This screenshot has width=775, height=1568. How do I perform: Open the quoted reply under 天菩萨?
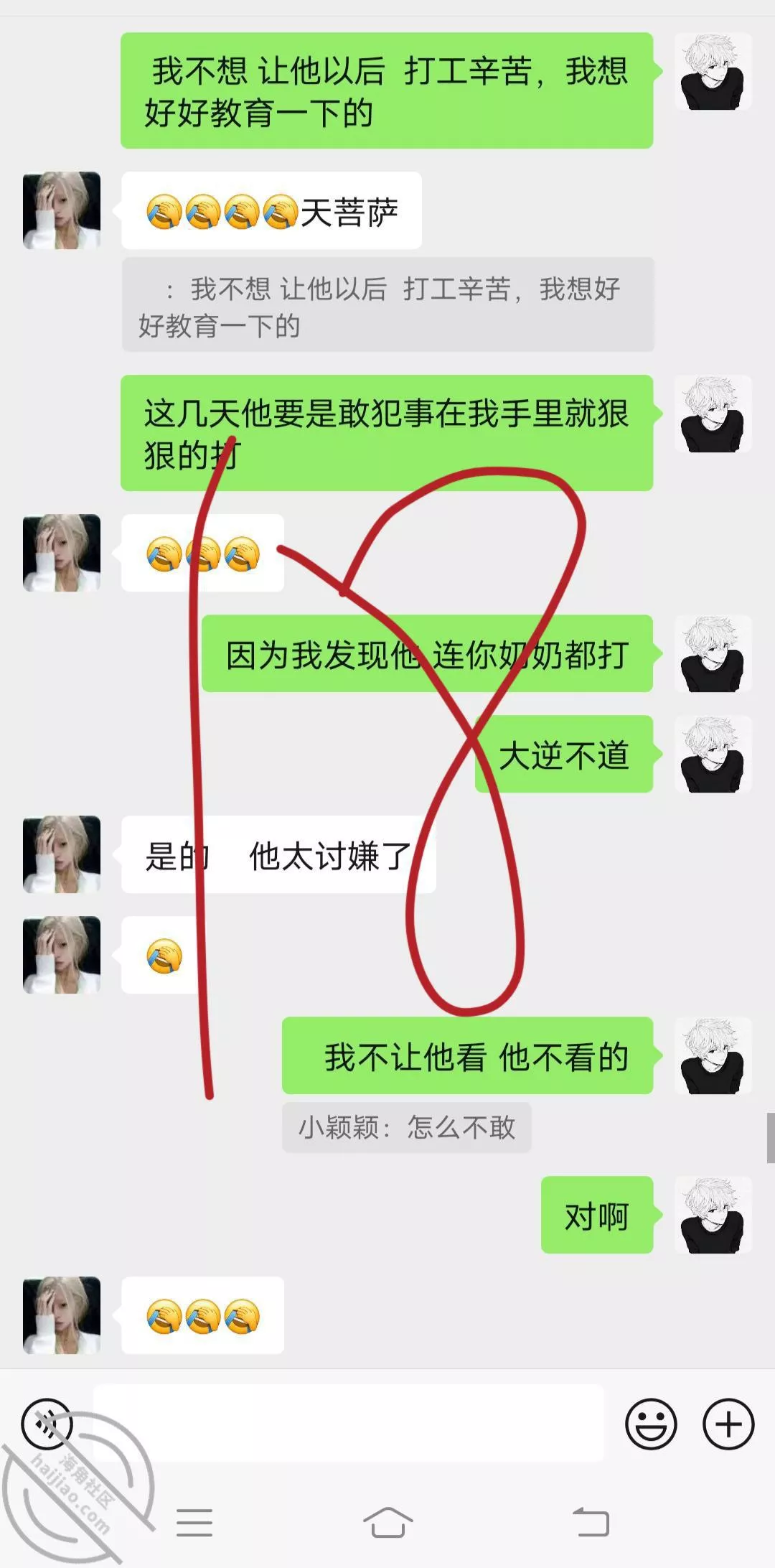point(387,306)
